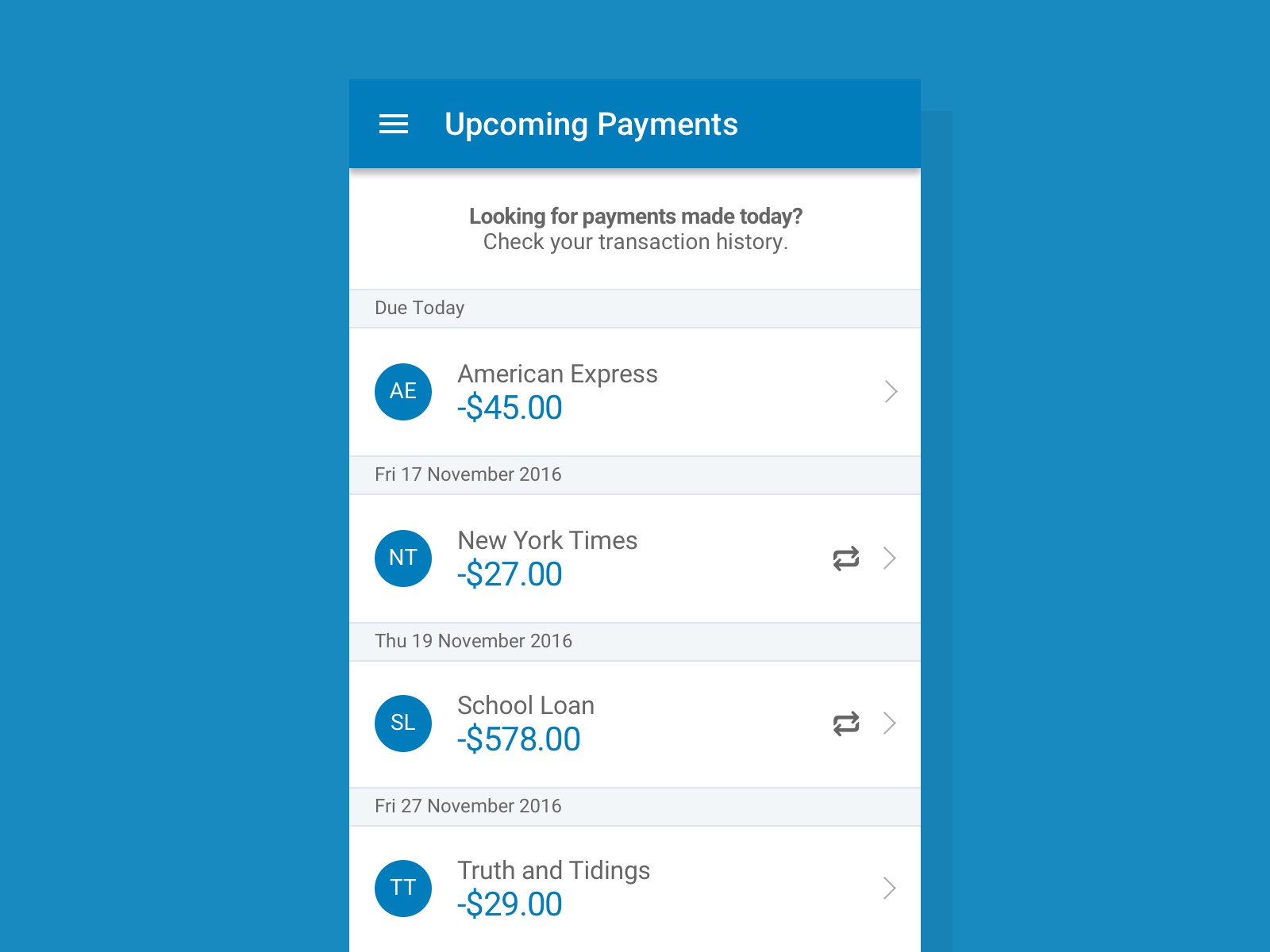The width and height of the screenshot is (1270, 952).
Task: Select the School Loan payment row
Action: point(635,723)
